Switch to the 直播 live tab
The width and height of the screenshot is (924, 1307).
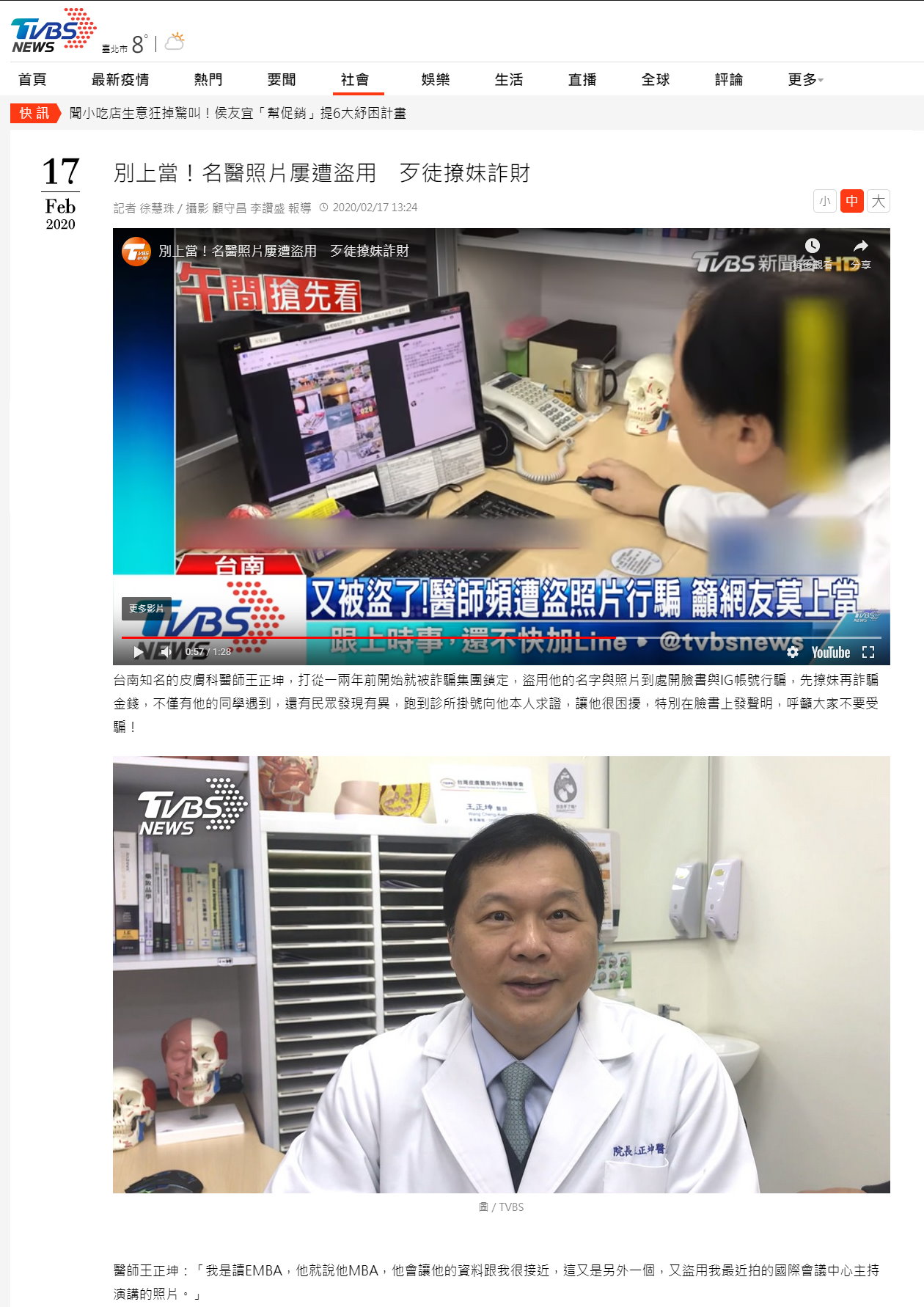(x=582, y=79)
